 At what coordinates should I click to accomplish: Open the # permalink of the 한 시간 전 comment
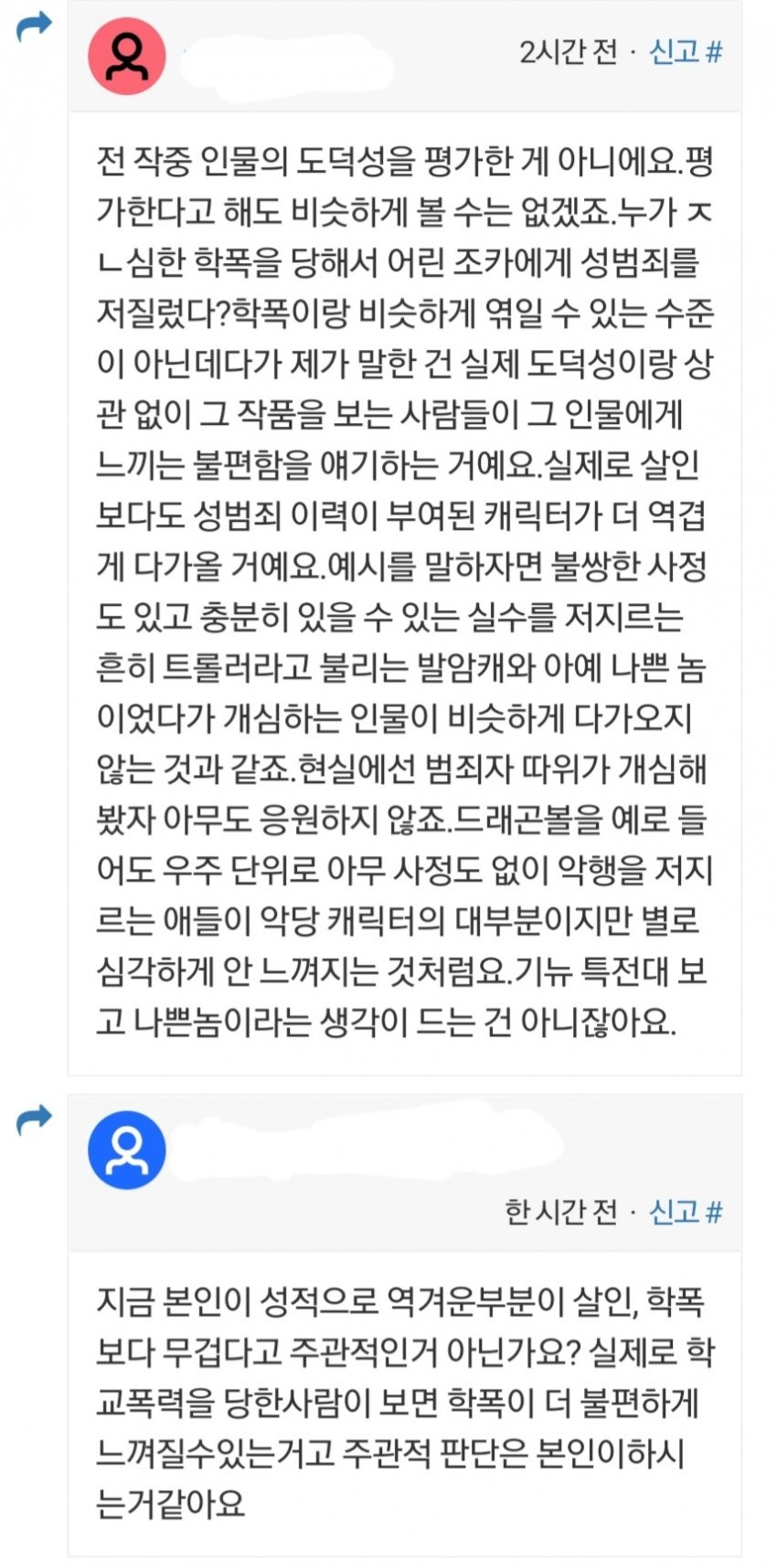[x=714, y=1212]
